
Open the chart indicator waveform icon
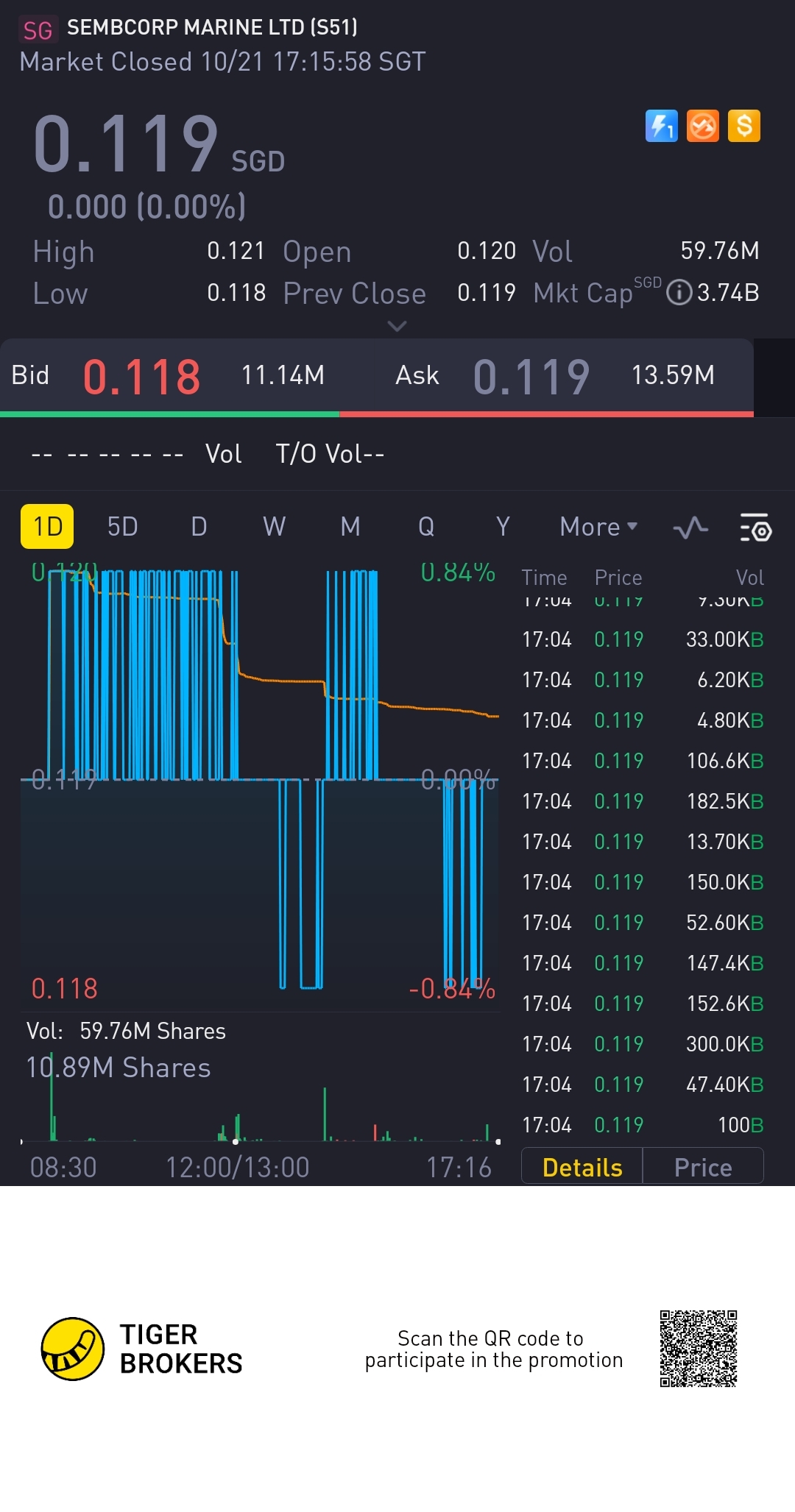coord(690,528)
